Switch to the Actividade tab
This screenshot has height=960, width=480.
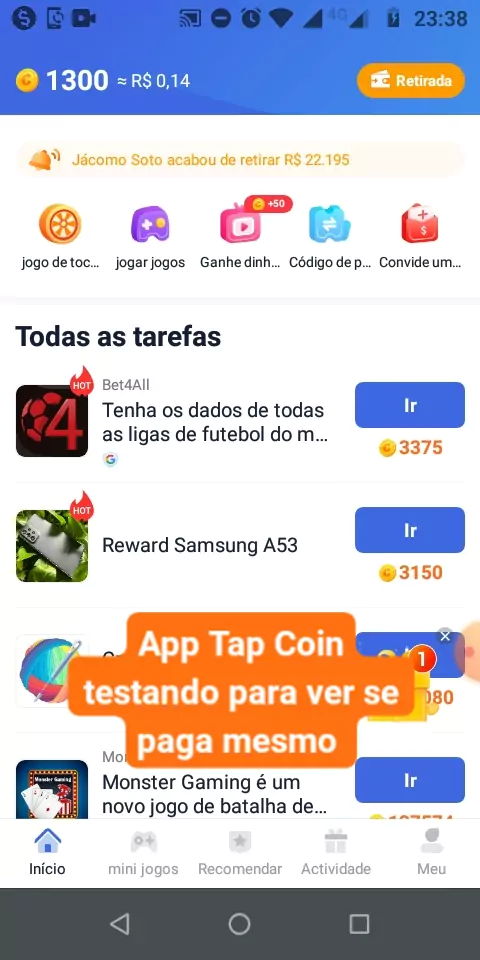(336, 852)
